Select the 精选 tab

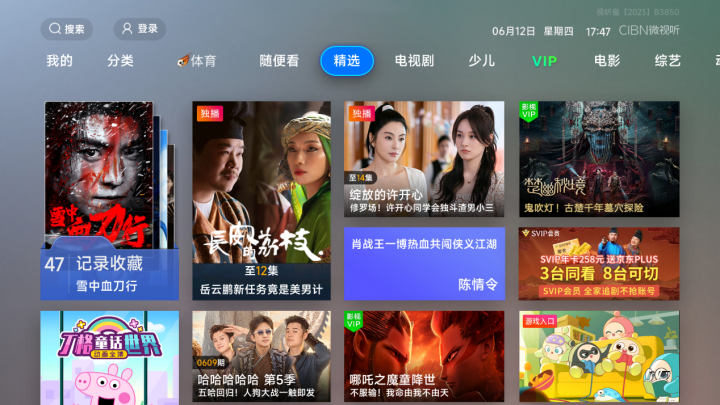point(347,61)
